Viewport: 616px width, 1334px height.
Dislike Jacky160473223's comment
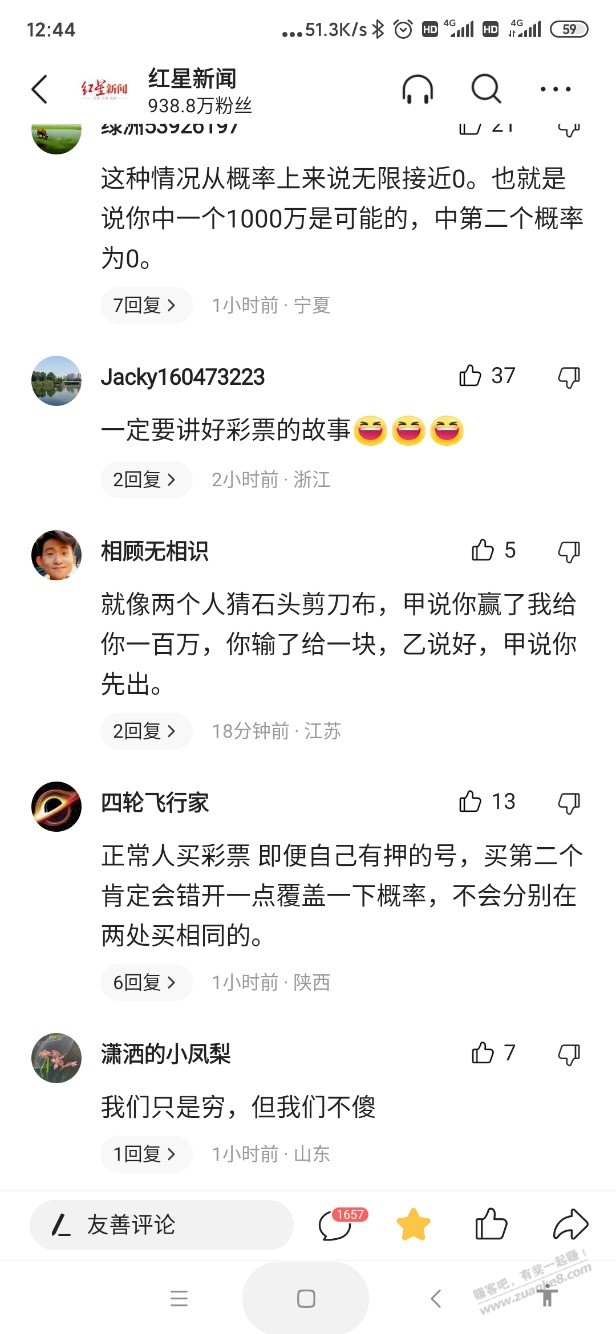[x=568, y=377]
